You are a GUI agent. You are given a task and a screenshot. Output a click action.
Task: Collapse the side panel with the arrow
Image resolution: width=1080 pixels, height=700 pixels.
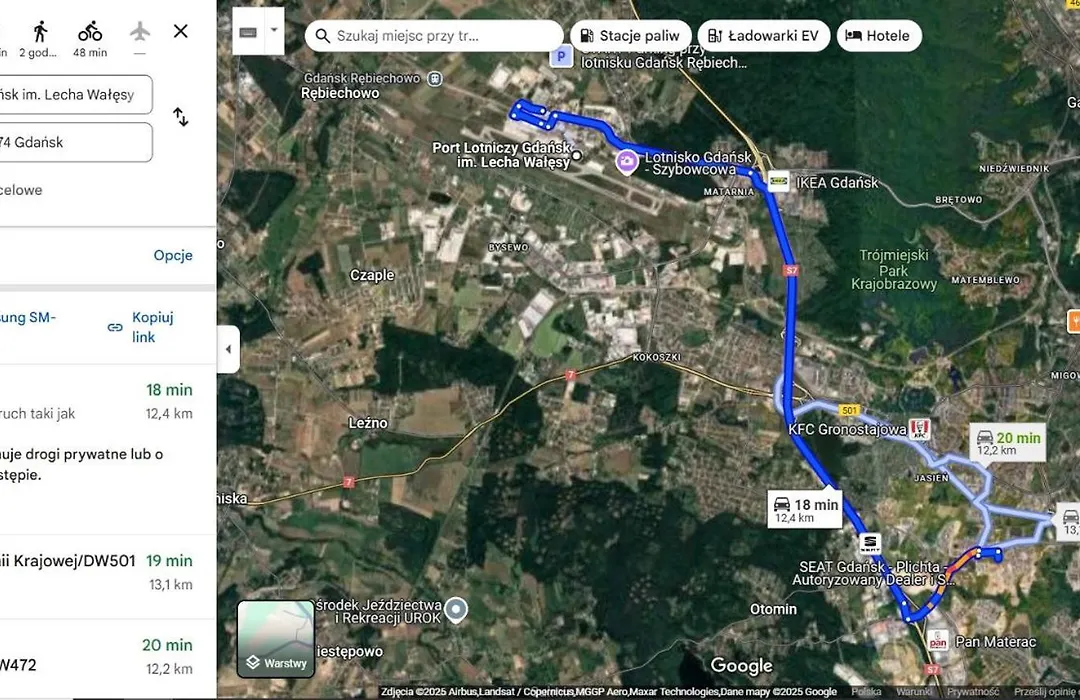click(x=228, y=349)
